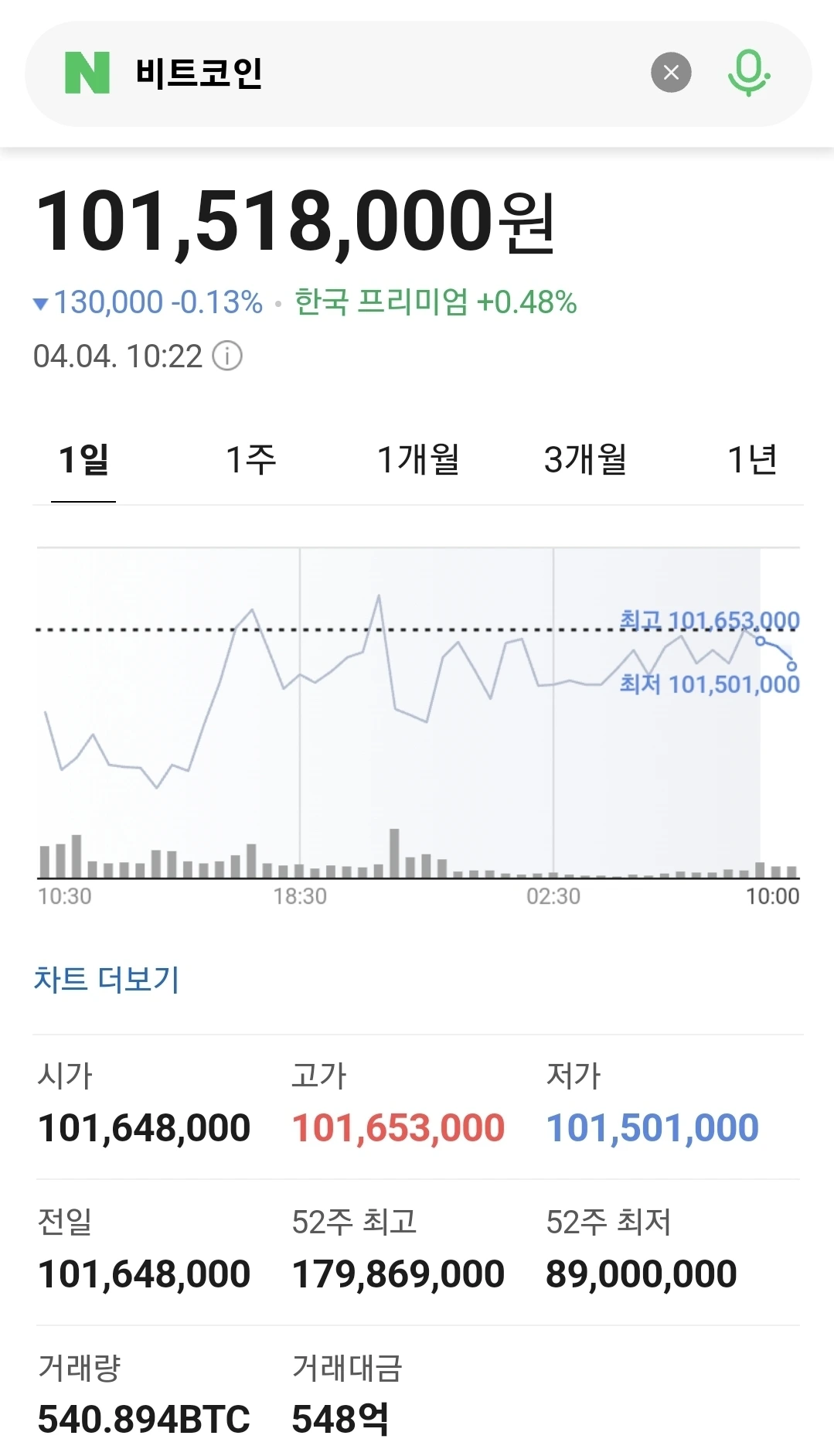Clear the search query text
This screenshot has height=1456, width=834.
click(671, 73)
